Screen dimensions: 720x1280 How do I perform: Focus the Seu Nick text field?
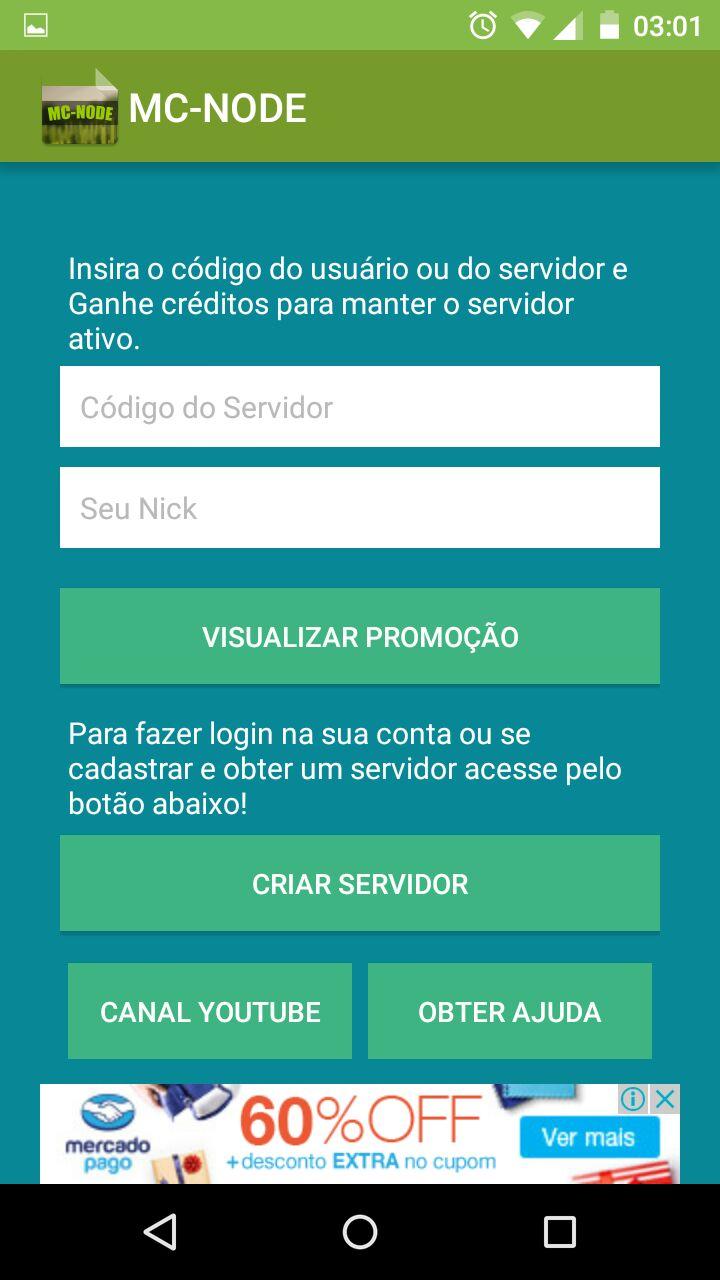pyautogui.click(x=360, y=508)
